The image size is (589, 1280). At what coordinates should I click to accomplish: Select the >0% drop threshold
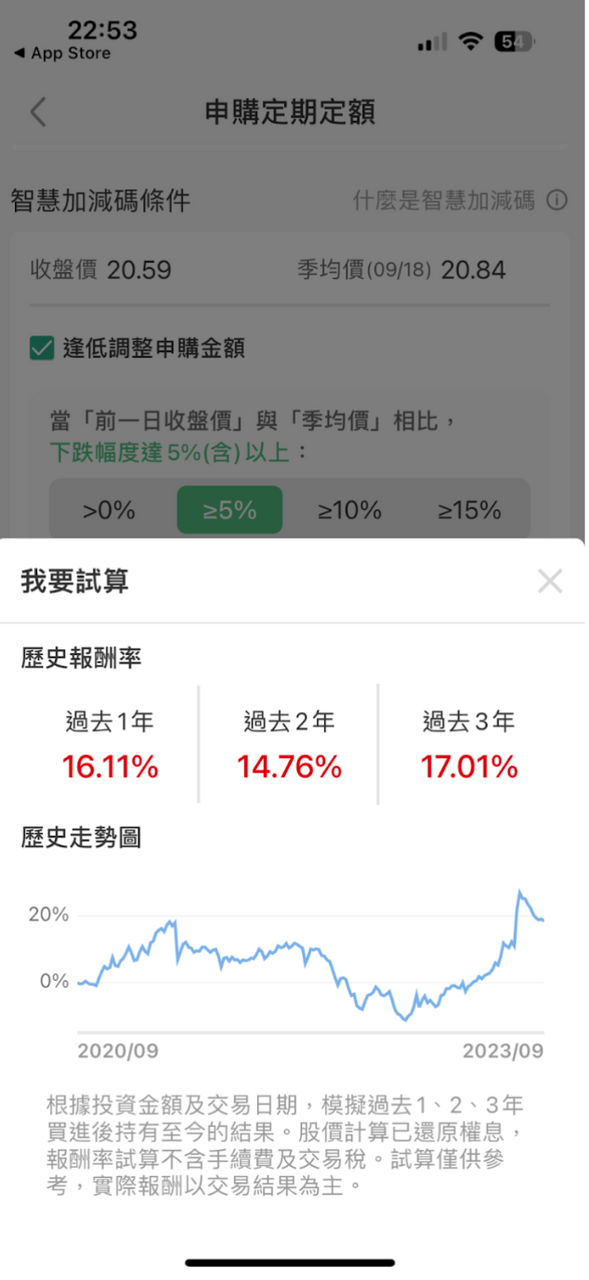click(109, 510)
